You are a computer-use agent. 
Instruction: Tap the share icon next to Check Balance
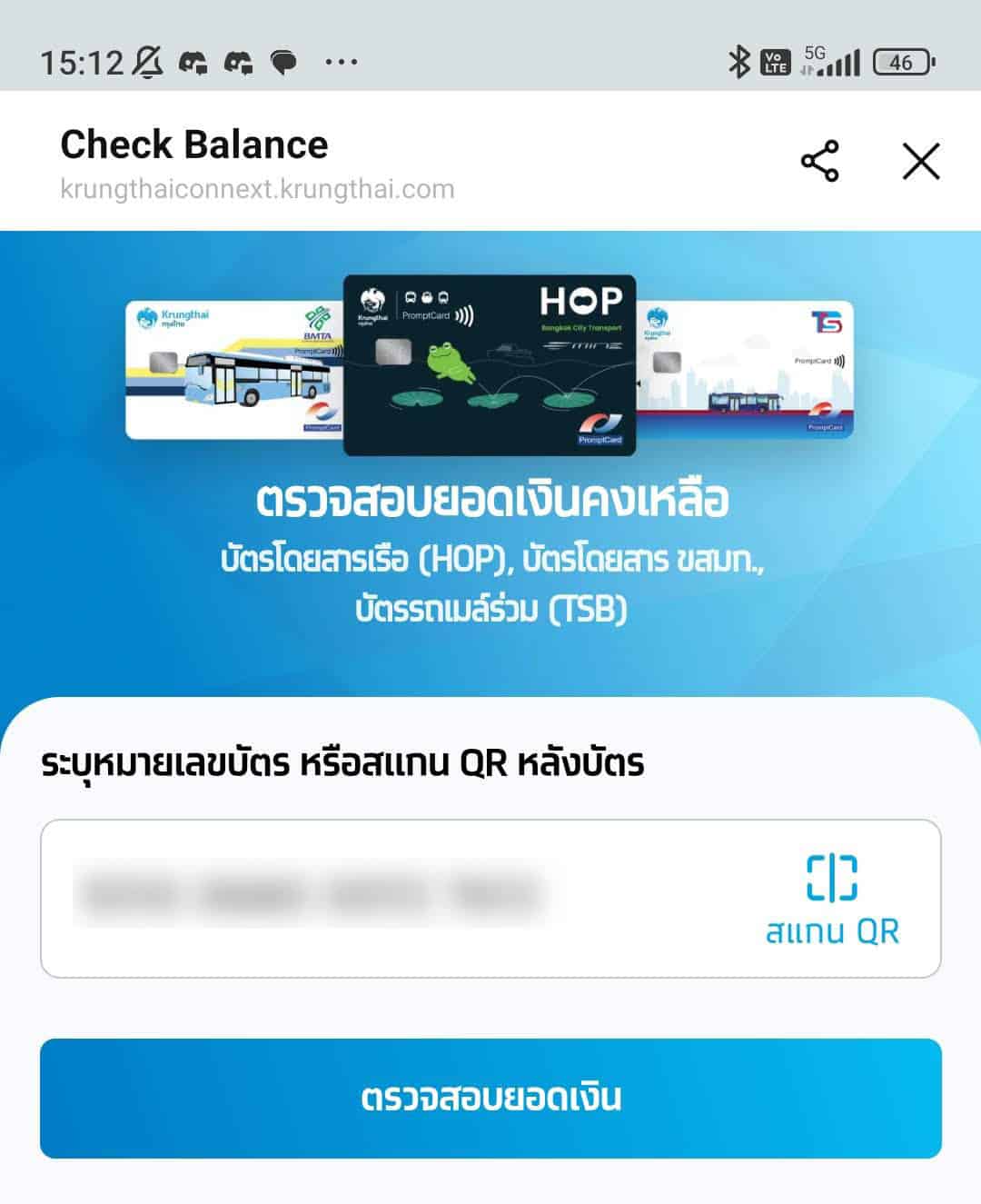(x=820, y=161)
